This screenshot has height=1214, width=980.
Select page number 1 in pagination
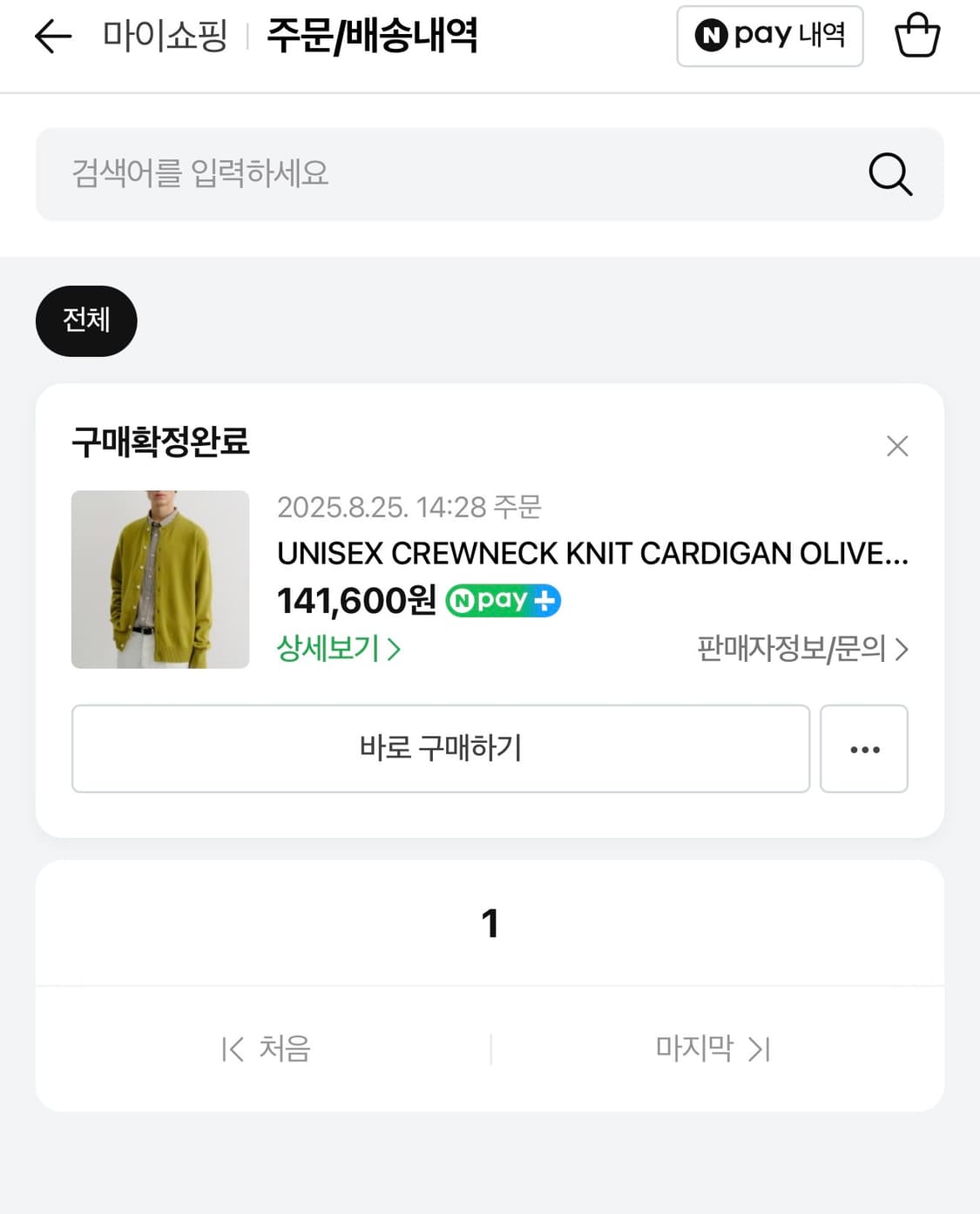(x=490, y=924)
